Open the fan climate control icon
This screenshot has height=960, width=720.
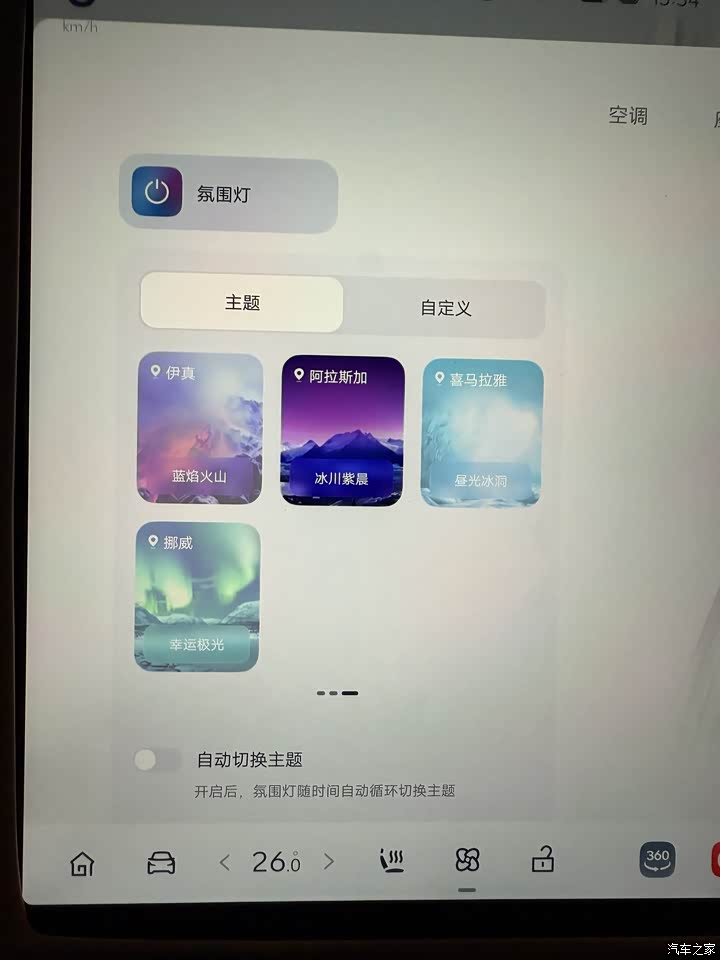[467, 860]
